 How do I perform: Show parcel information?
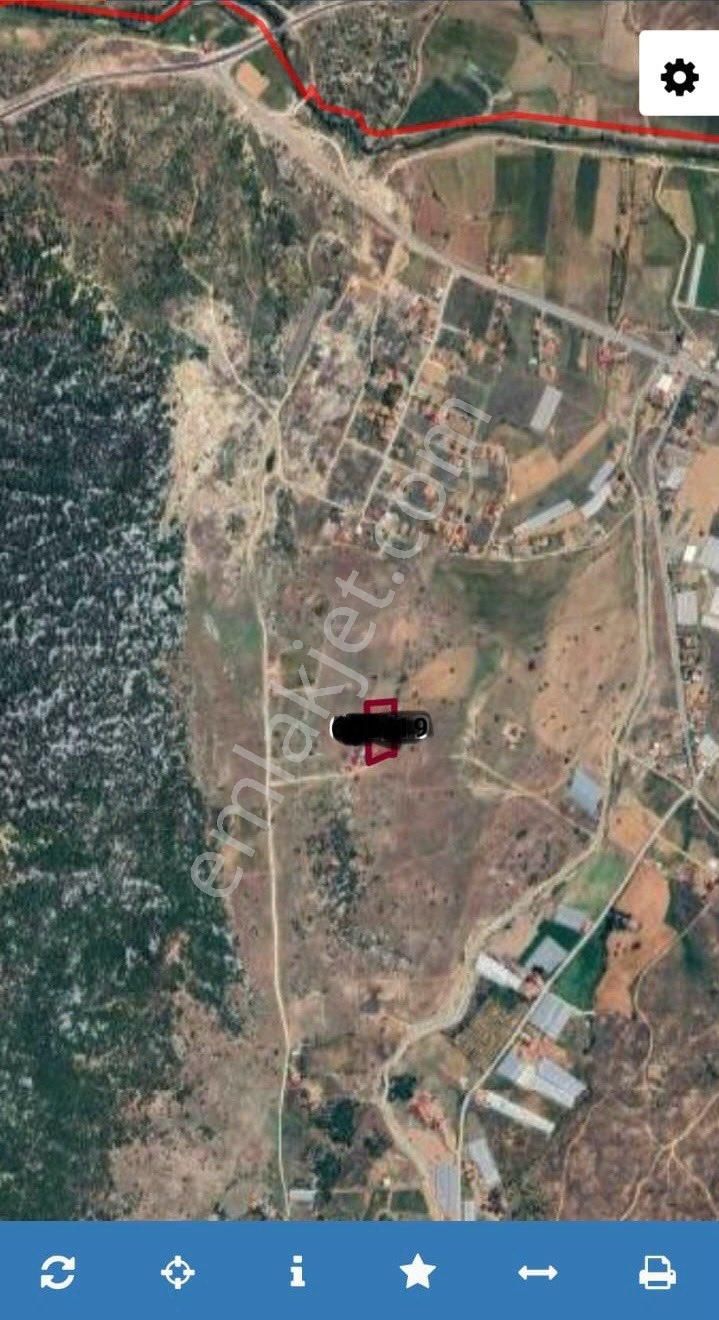pyautogui.click(x=297, y=1272)
